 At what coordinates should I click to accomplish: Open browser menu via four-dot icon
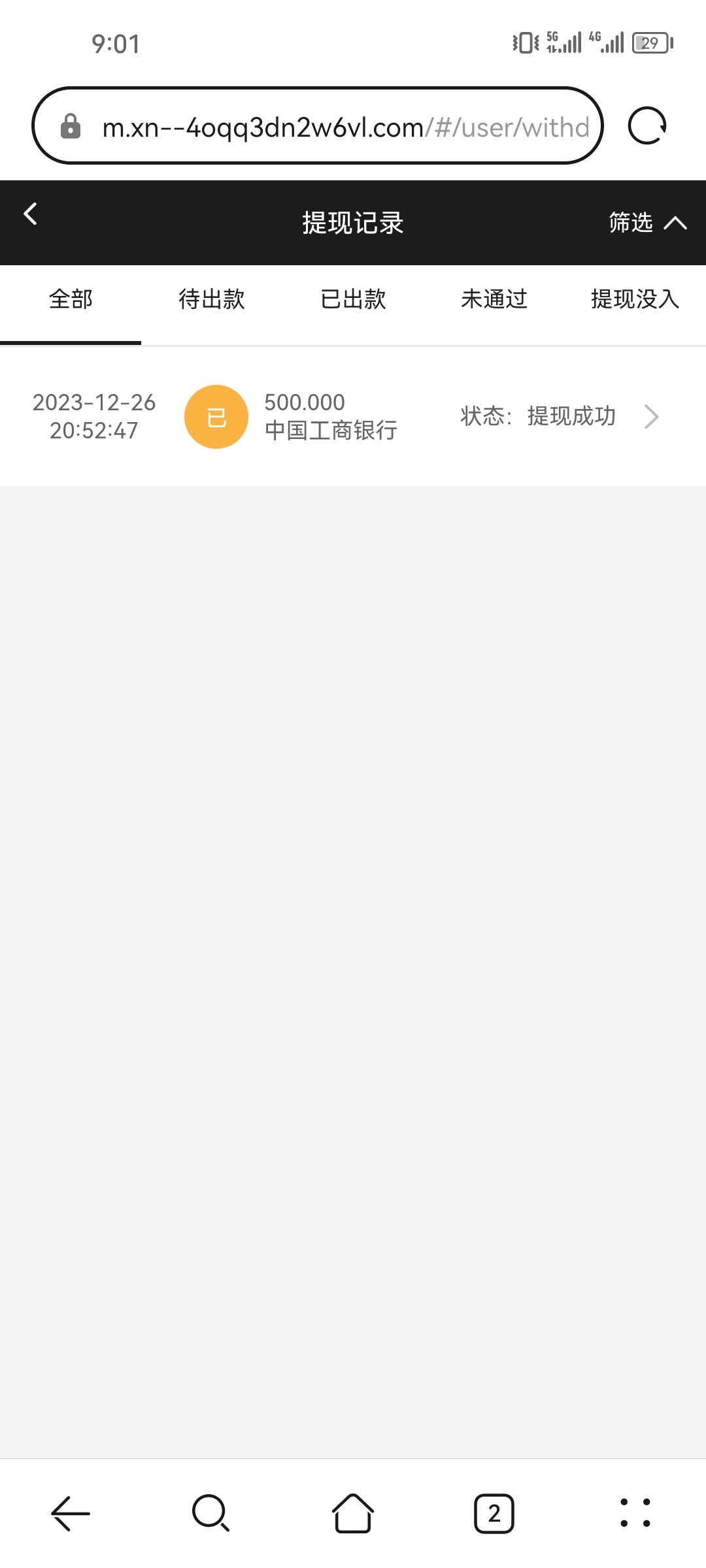(635, 1514)
